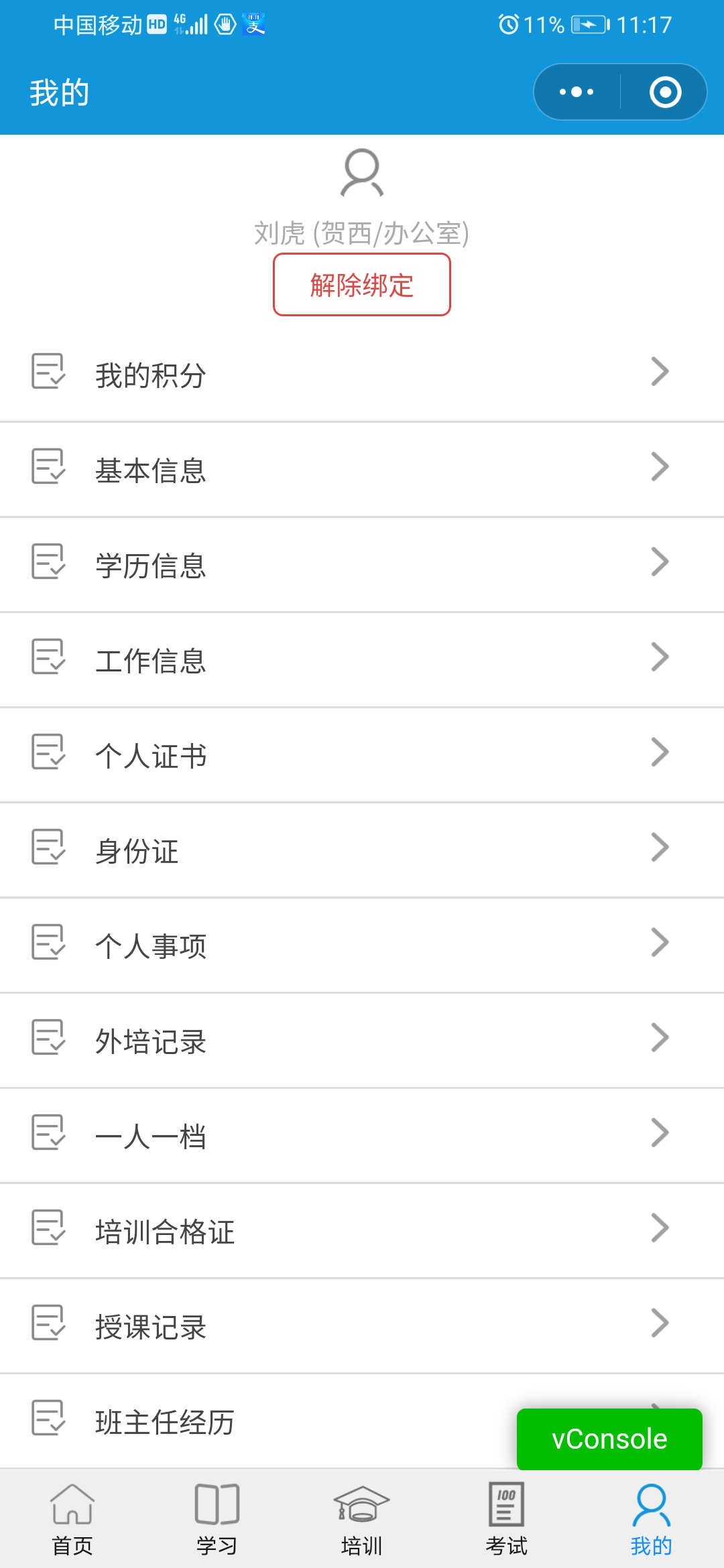724x1568 pixels.
Task: Open 班主任经历
Action: pyautogui.click(x=268, y=1421)
